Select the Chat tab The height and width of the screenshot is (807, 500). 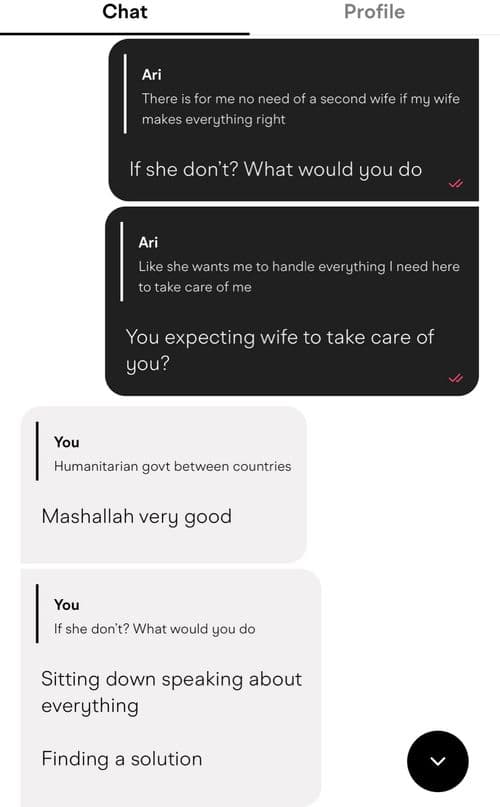(125, 12)
